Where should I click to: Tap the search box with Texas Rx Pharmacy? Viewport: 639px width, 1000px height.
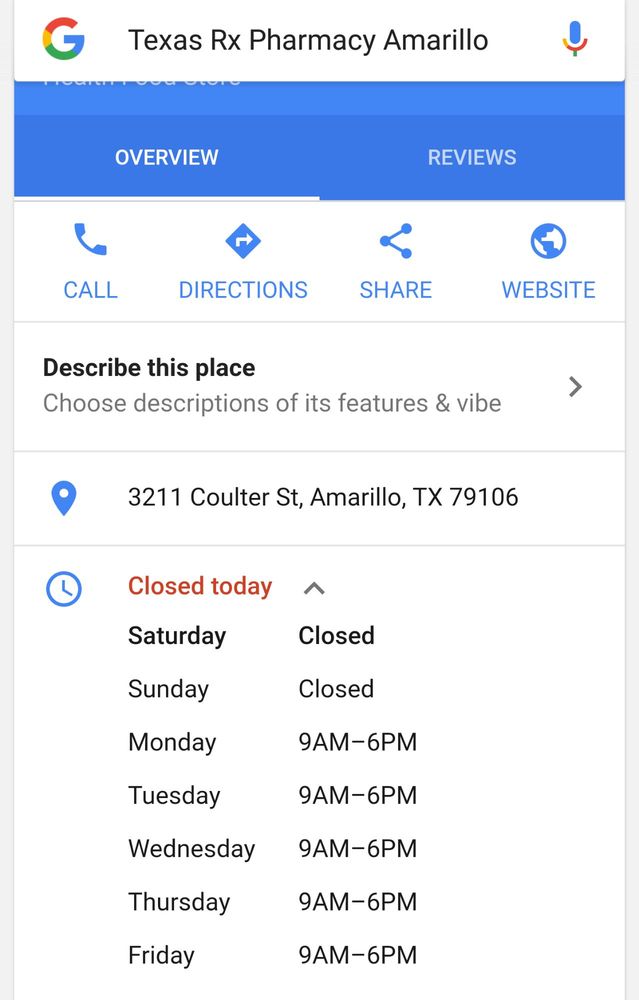pos(308,41)
